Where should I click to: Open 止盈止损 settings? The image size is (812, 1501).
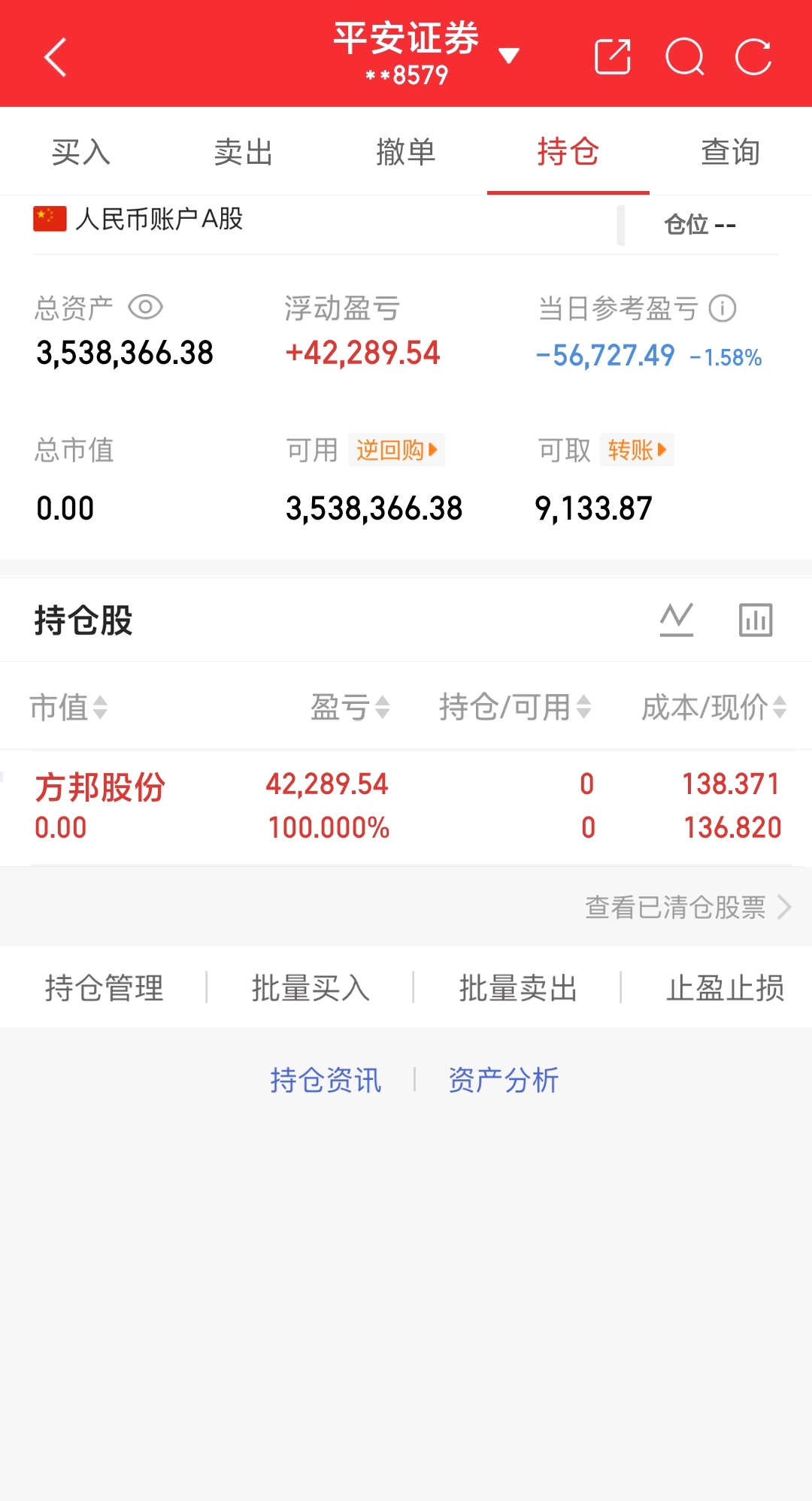coord(725,987)
